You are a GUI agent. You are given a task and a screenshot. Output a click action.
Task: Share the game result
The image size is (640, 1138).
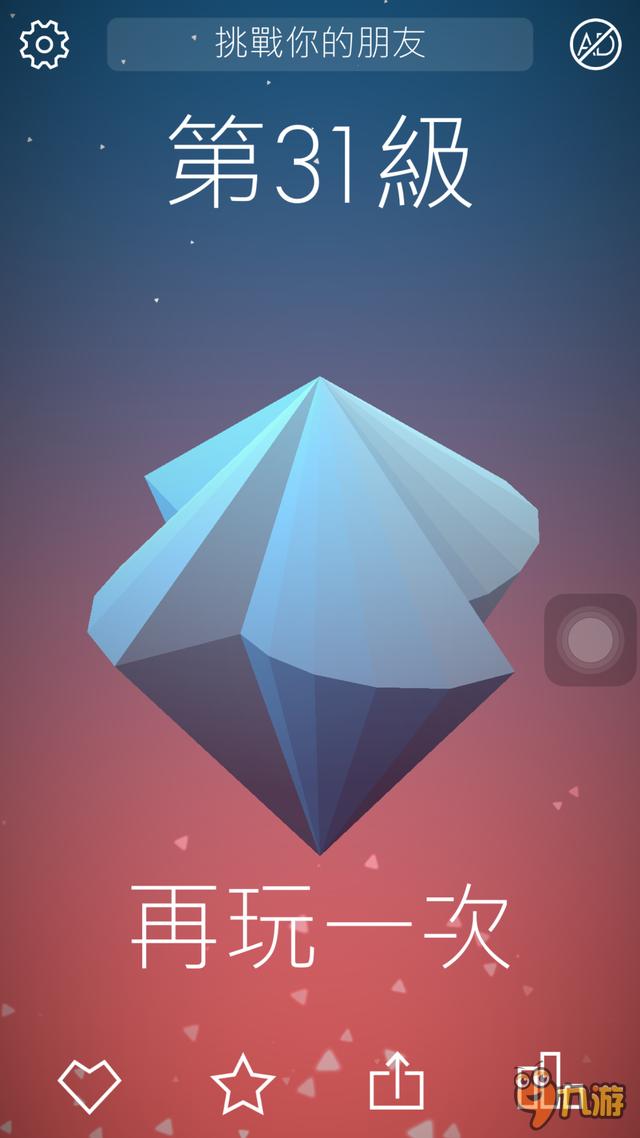pos(397,1083)
